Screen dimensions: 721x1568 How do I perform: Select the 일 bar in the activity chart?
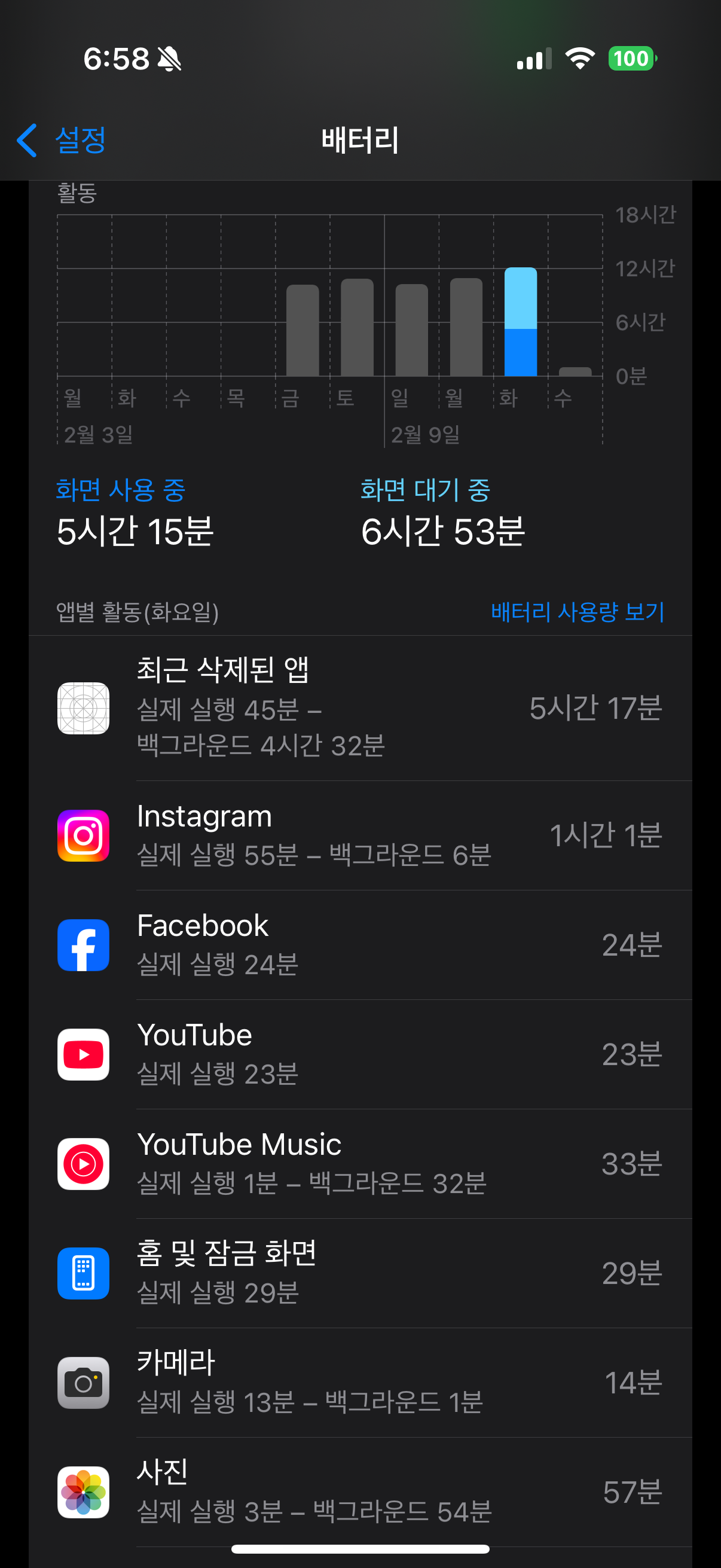[x=411, y=331]
